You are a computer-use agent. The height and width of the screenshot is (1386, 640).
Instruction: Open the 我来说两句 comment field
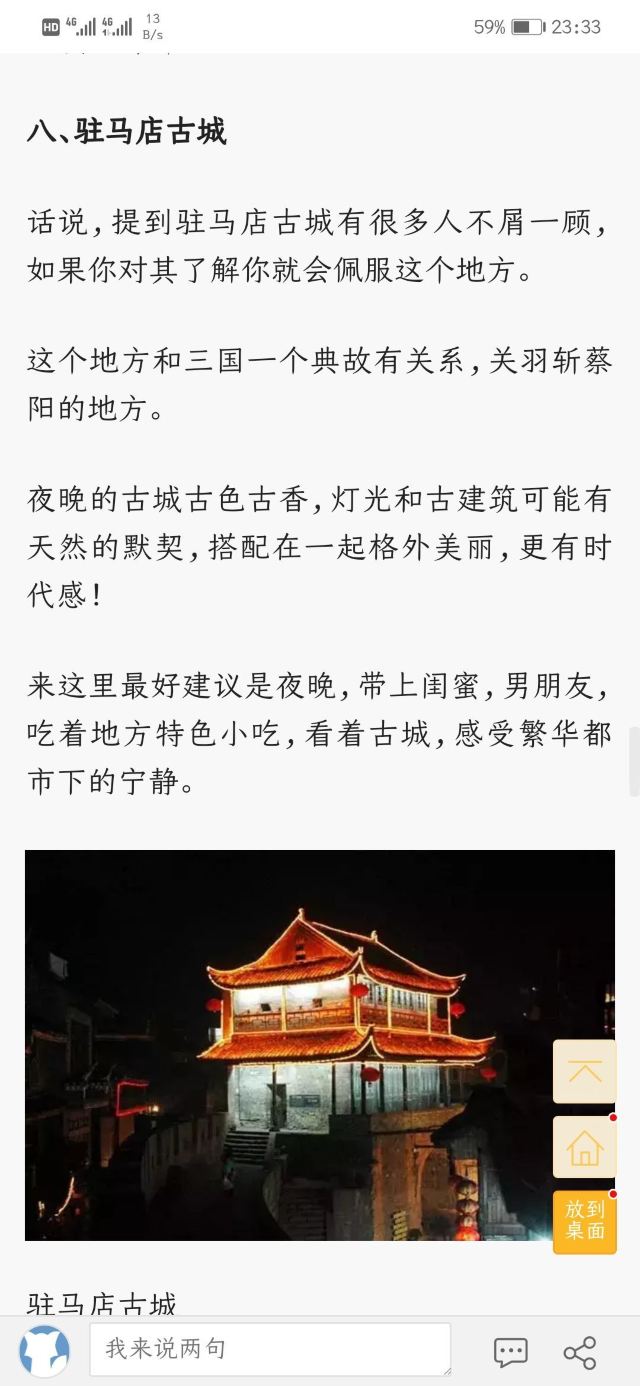coord(270,1349)
